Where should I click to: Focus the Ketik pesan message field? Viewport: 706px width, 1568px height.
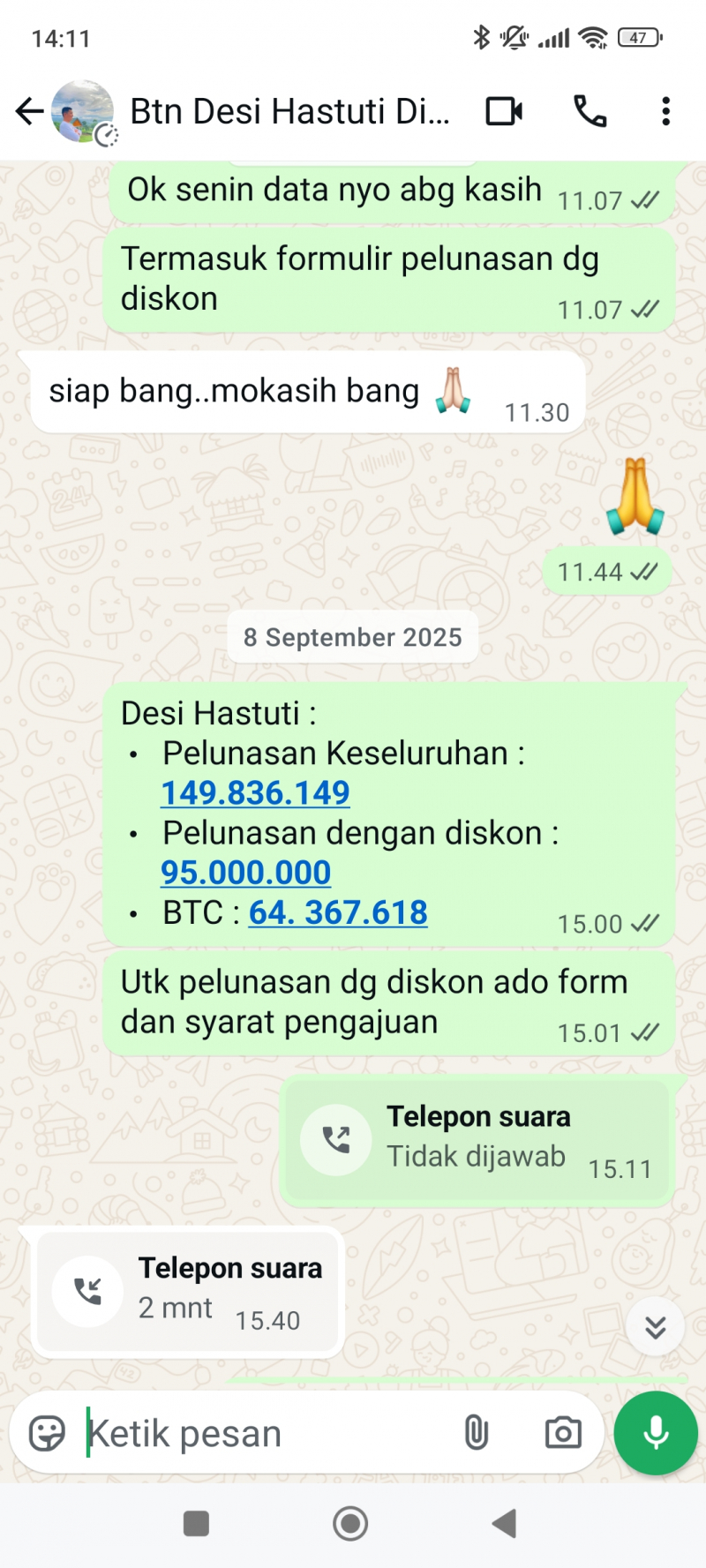265,1434
